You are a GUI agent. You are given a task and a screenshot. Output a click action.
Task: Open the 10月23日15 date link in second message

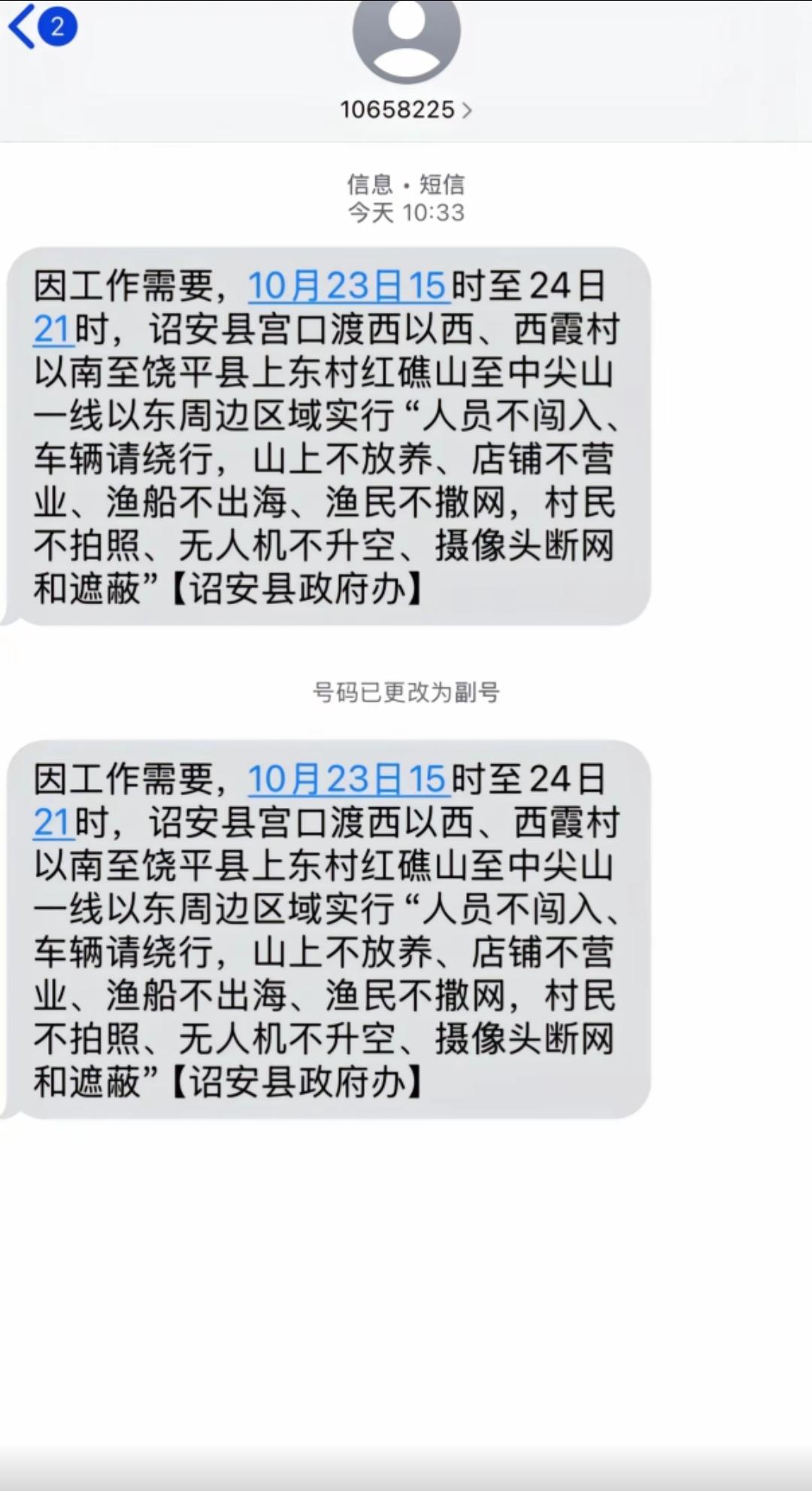click(348, 779)
